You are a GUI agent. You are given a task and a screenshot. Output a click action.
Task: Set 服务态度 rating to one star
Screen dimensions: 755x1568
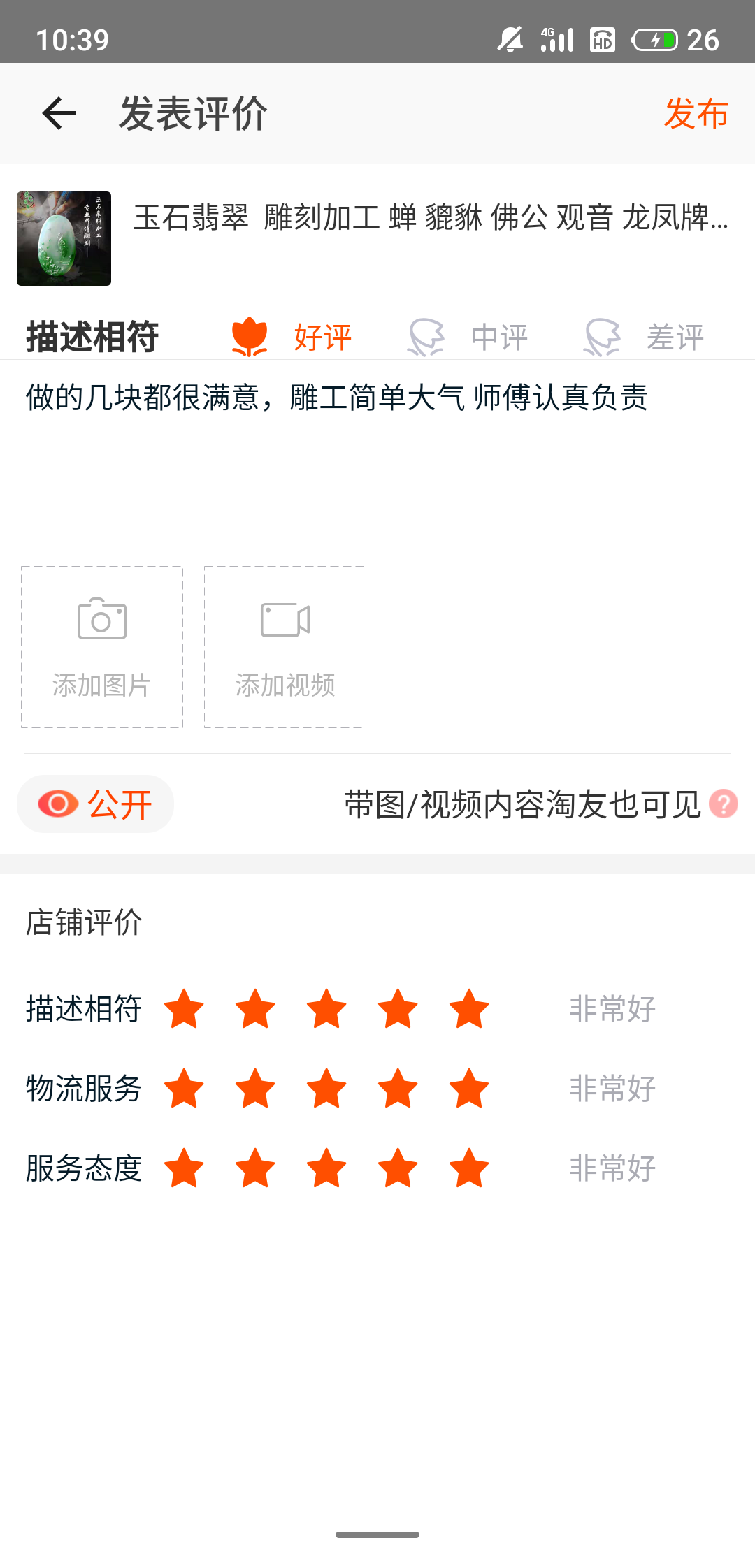pos(184,1168)
